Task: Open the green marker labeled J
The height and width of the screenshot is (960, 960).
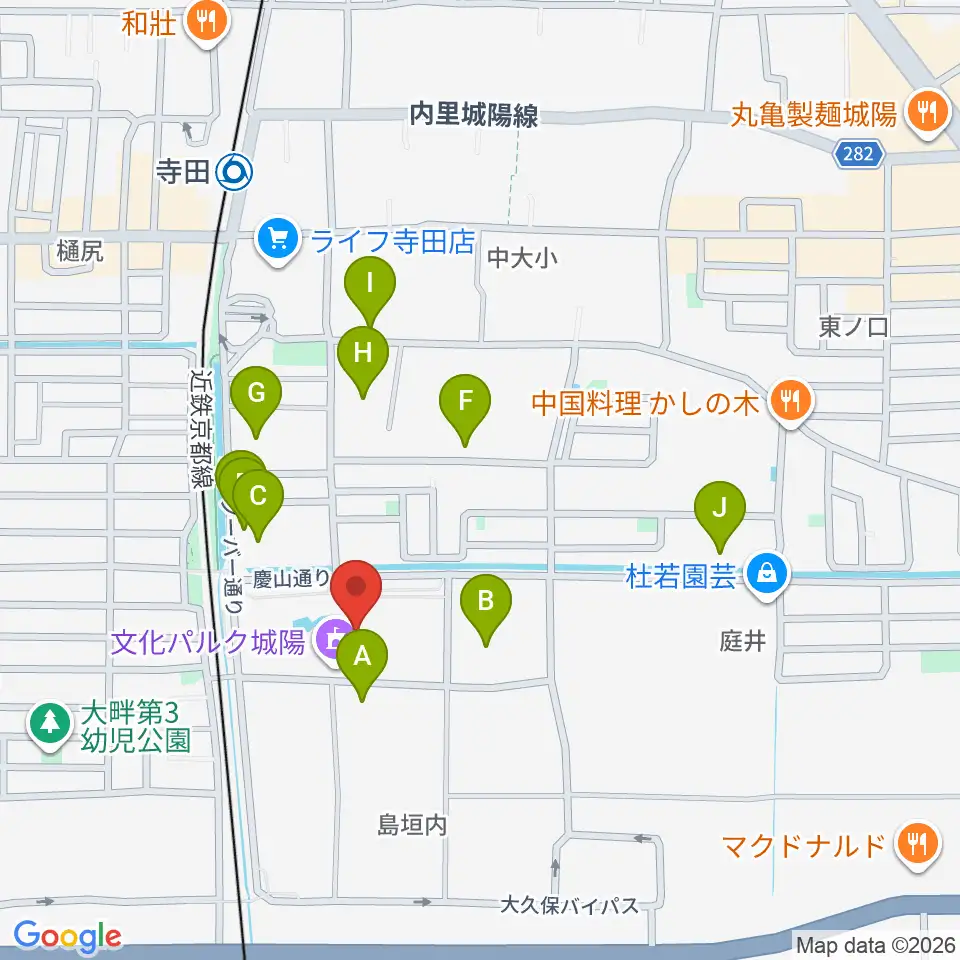Action: coord(720,508)
